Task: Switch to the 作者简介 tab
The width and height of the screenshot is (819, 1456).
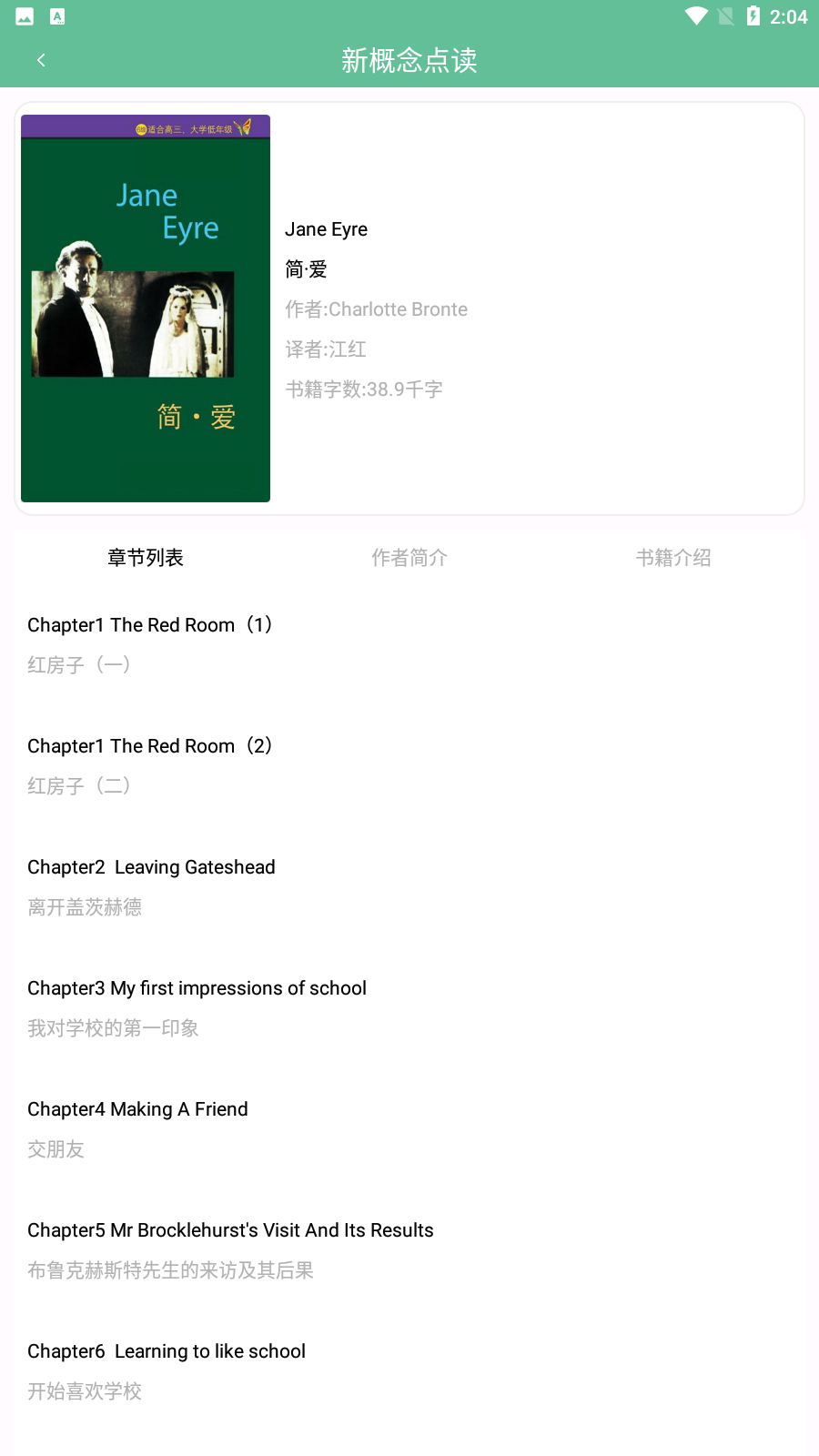Action: pos(409,558)
